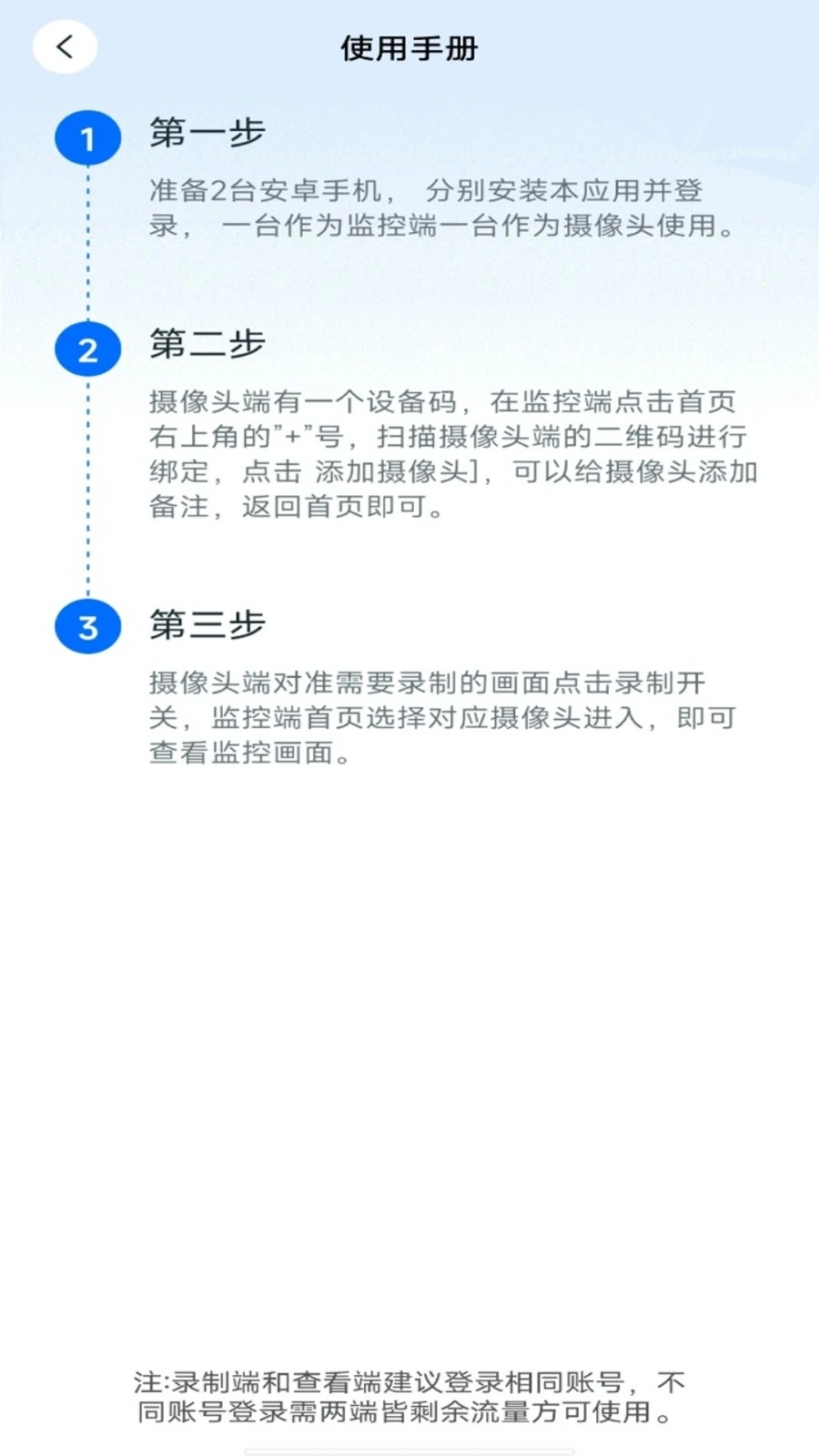Tap the blue numbered badge for 第三步
Screen dimensions: 819x1456
tap(86, 626)
